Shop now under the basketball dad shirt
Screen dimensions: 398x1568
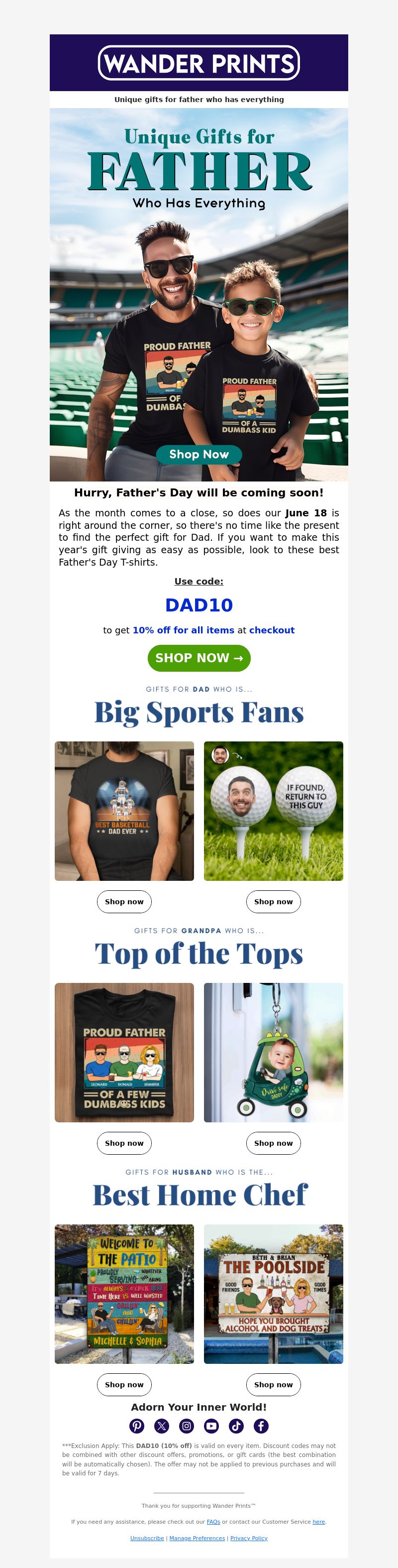tap(124, 901)
